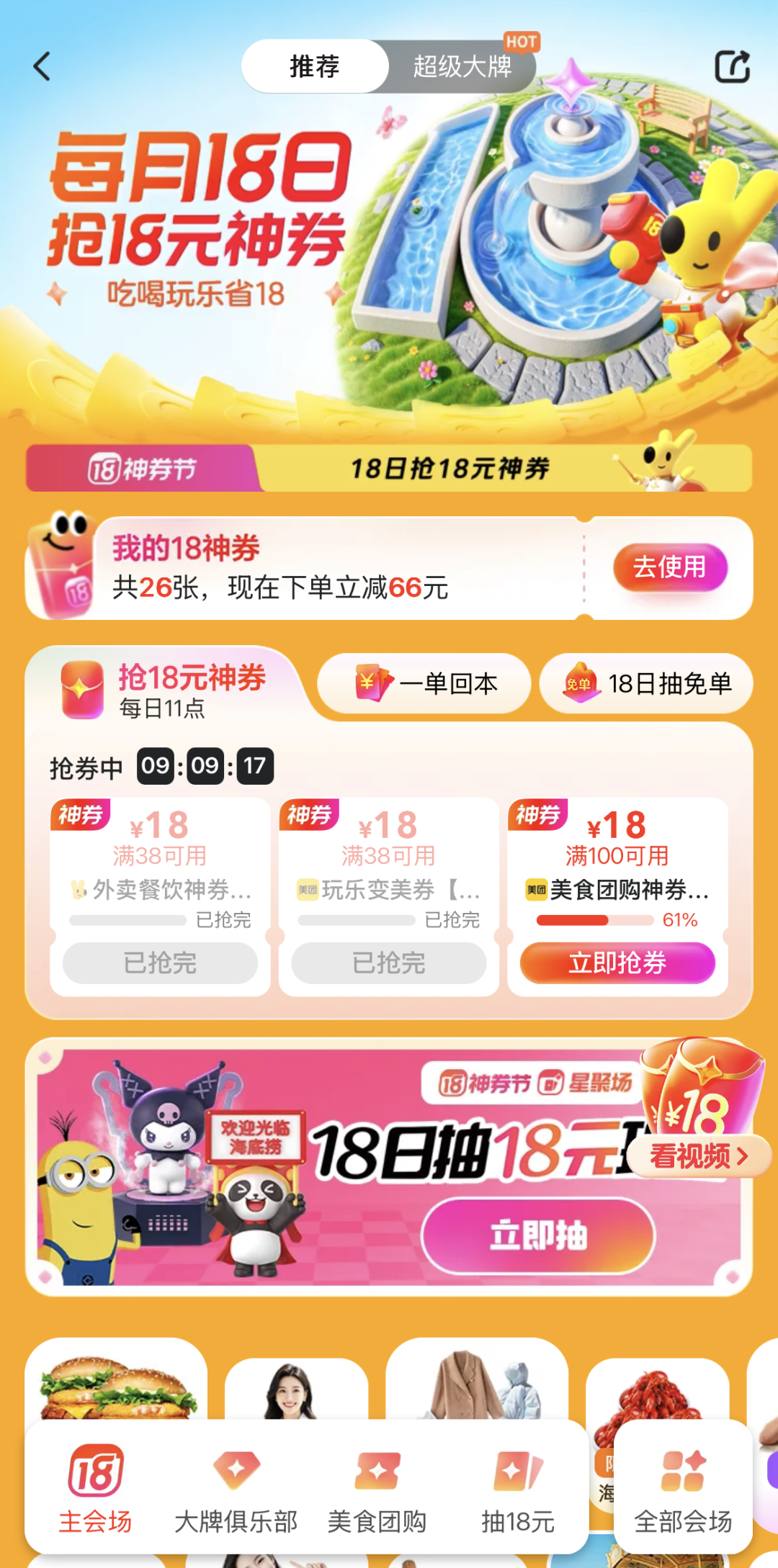Switch to 大牌俱乐部 in bottom bar
The image size is (778, 1568).
click(236, 1490)
